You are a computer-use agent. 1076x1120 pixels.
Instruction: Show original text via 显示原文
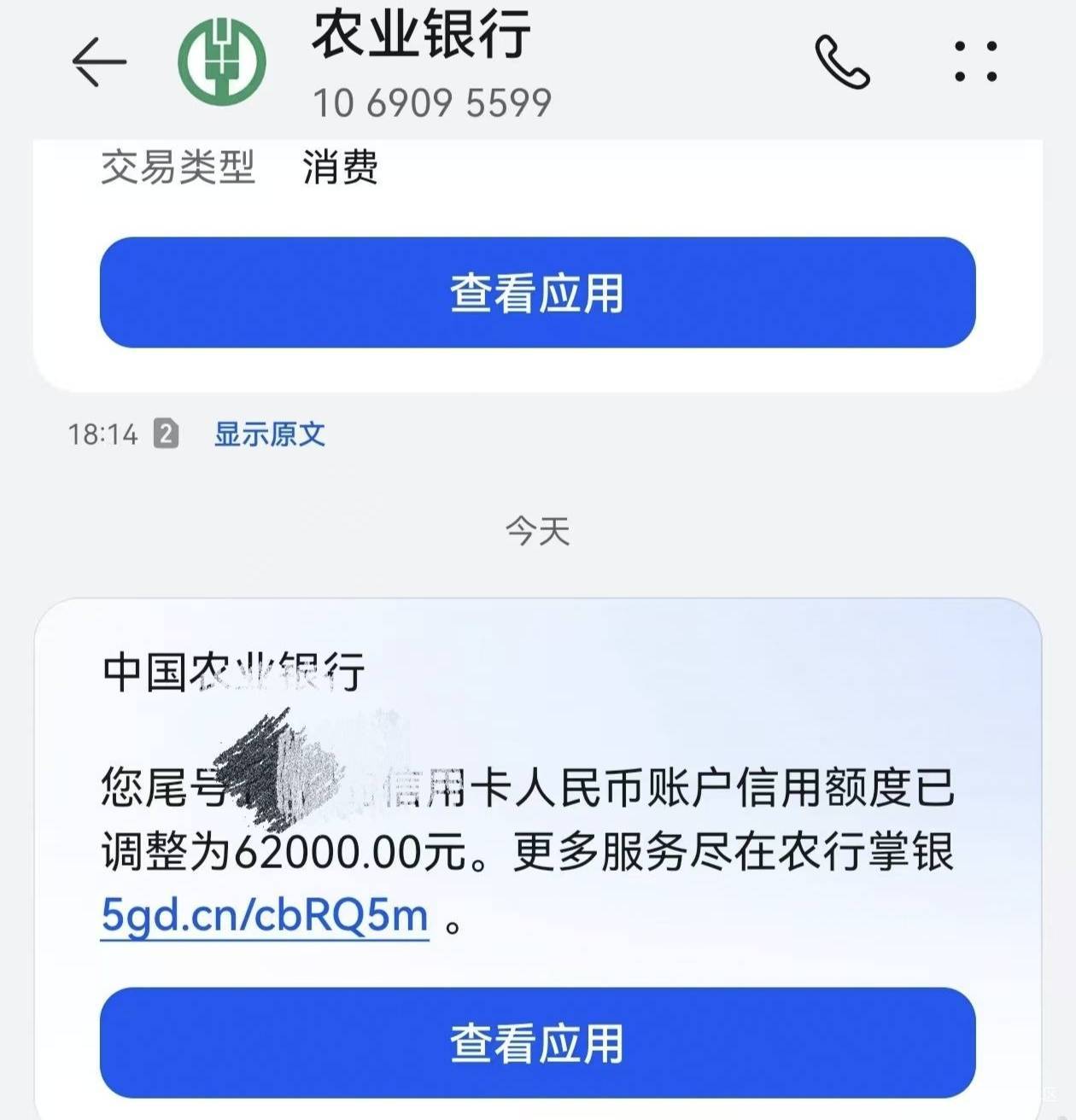269,434
